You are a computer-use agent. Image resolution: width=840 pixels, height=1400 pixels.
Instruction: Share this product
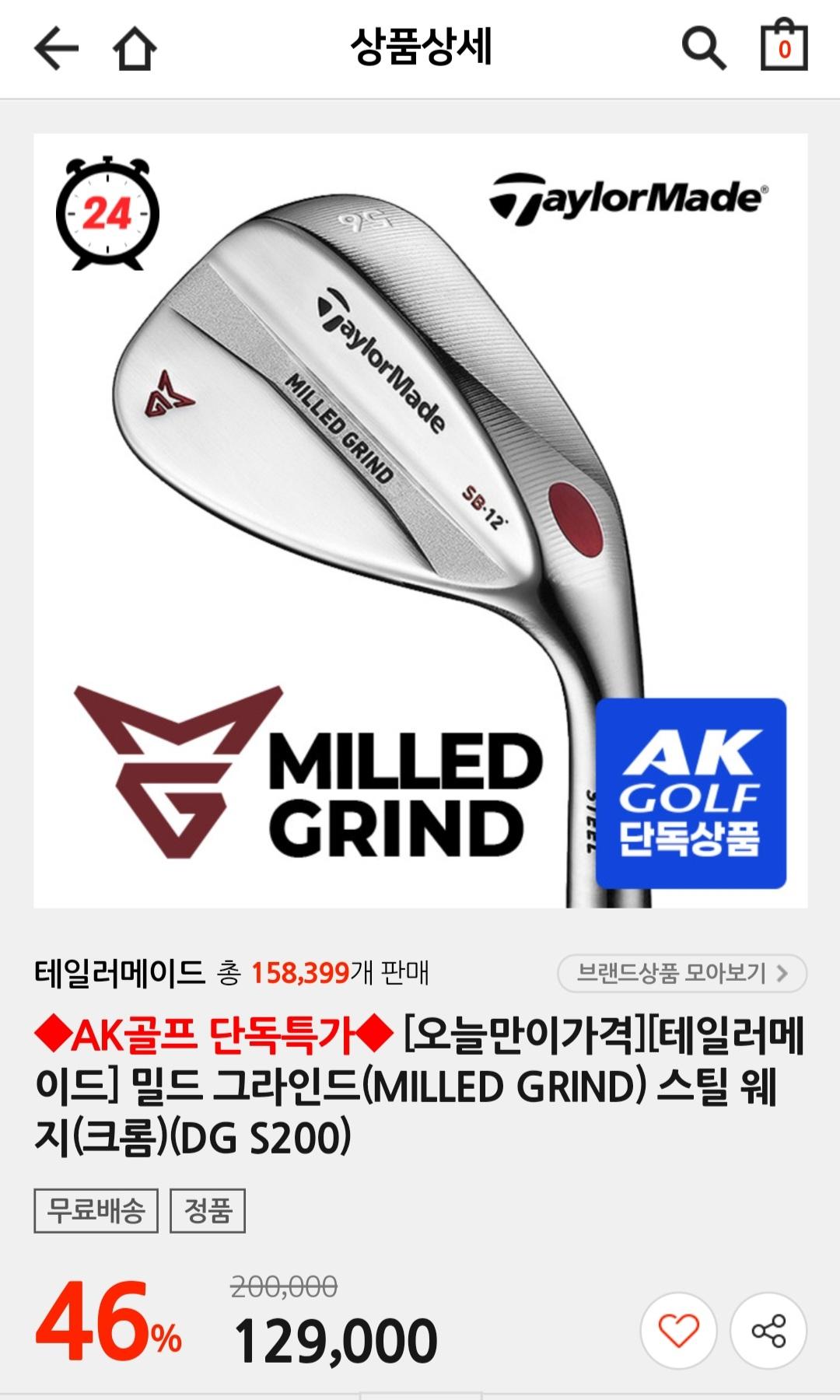[x=768, y=1331]
